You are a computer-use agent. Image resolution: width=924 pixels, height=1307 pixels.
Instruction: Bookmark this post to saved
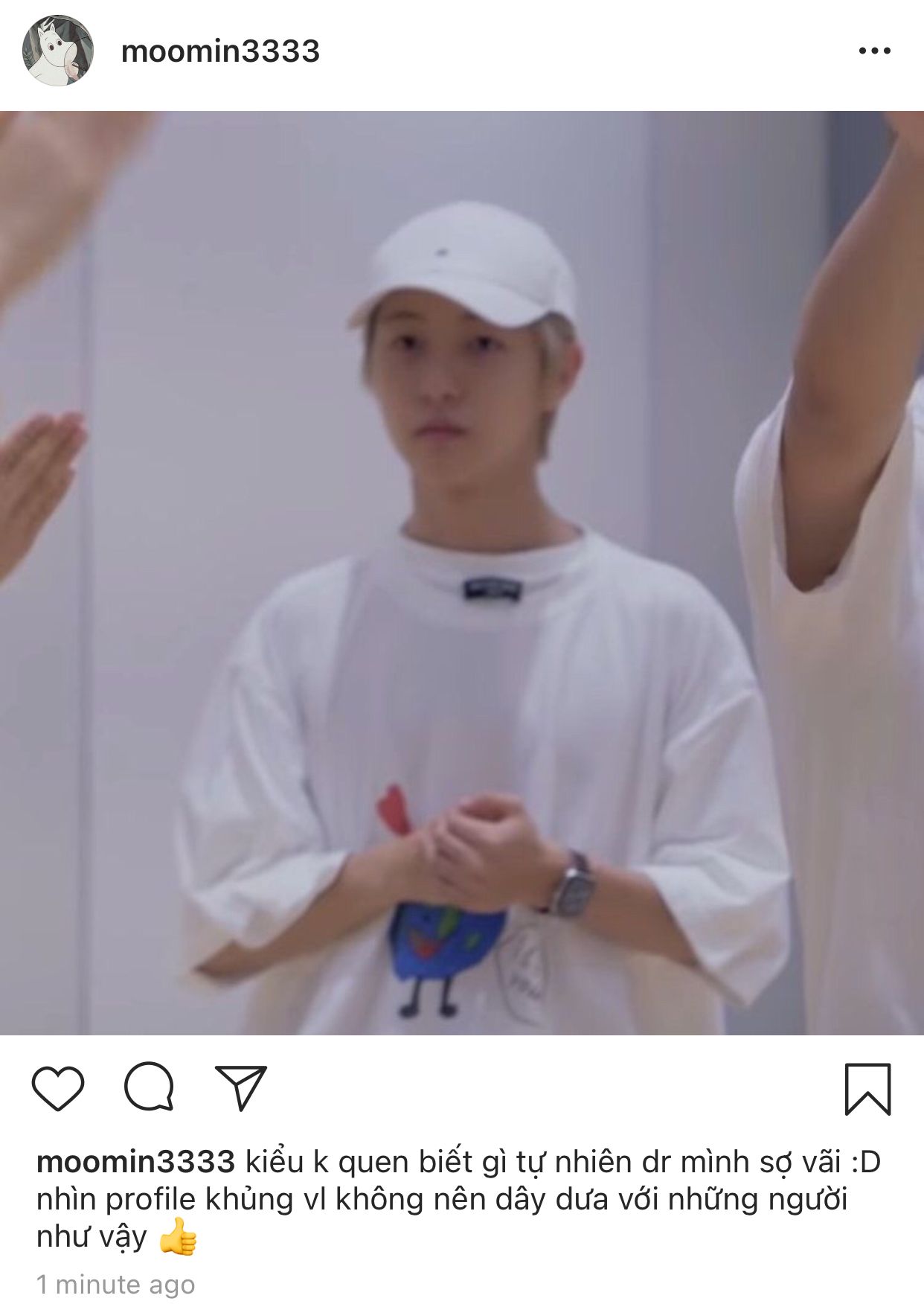[x=867, y=1089]
